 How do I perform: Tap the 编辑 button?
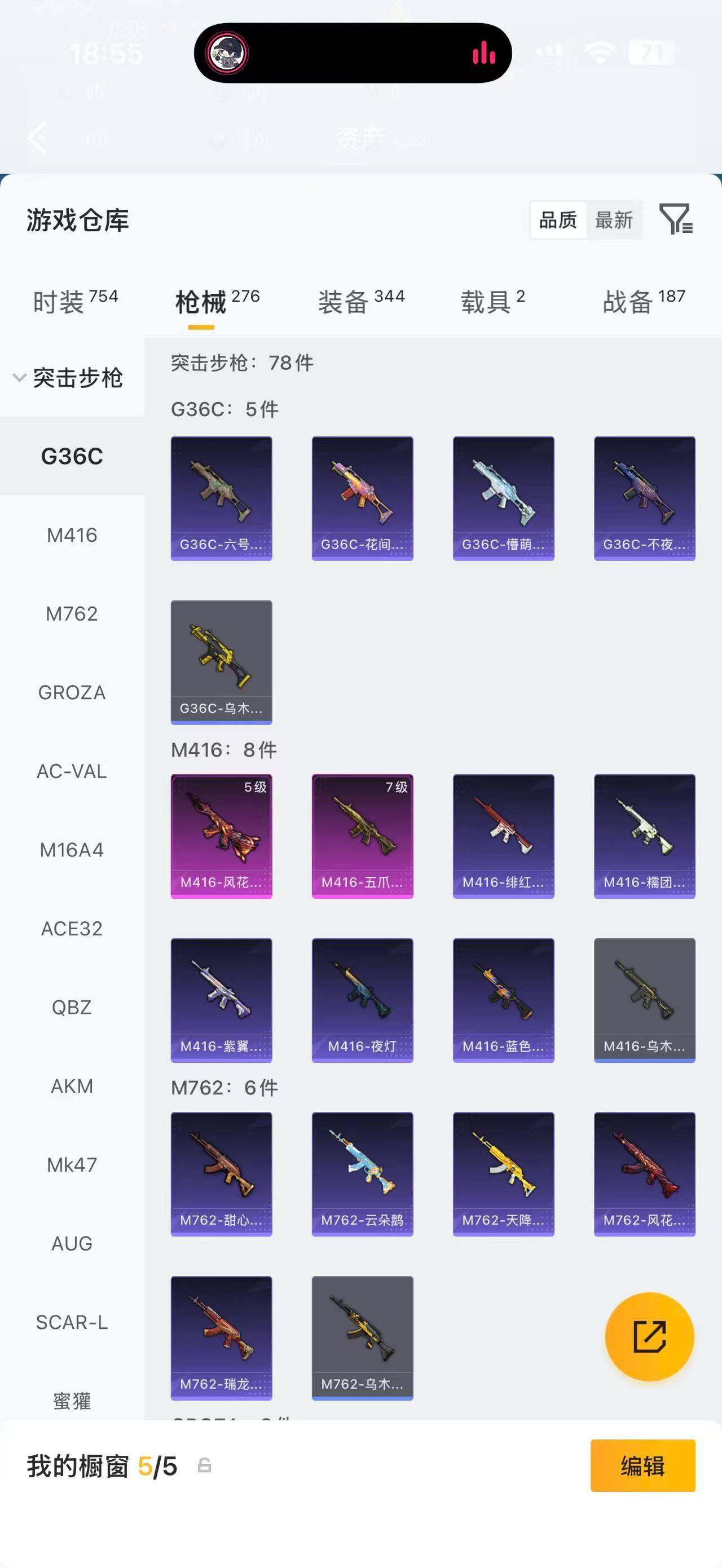[x=643, y=1466]
